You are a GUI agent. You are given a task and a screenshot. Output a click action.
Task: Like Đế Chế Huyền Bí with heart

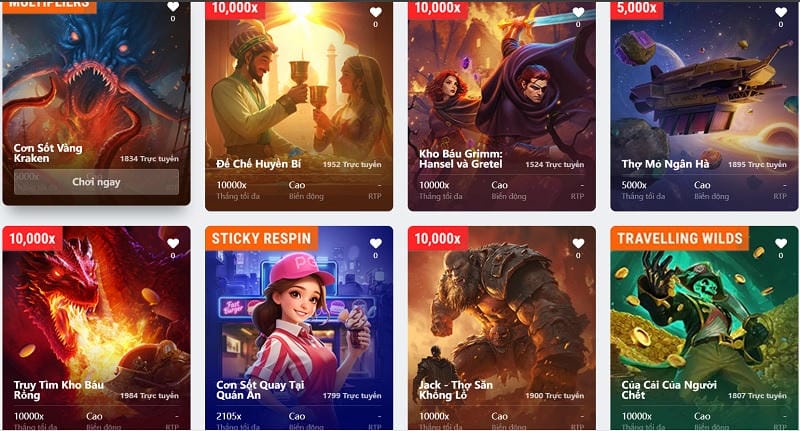click(x=376, y=12)
